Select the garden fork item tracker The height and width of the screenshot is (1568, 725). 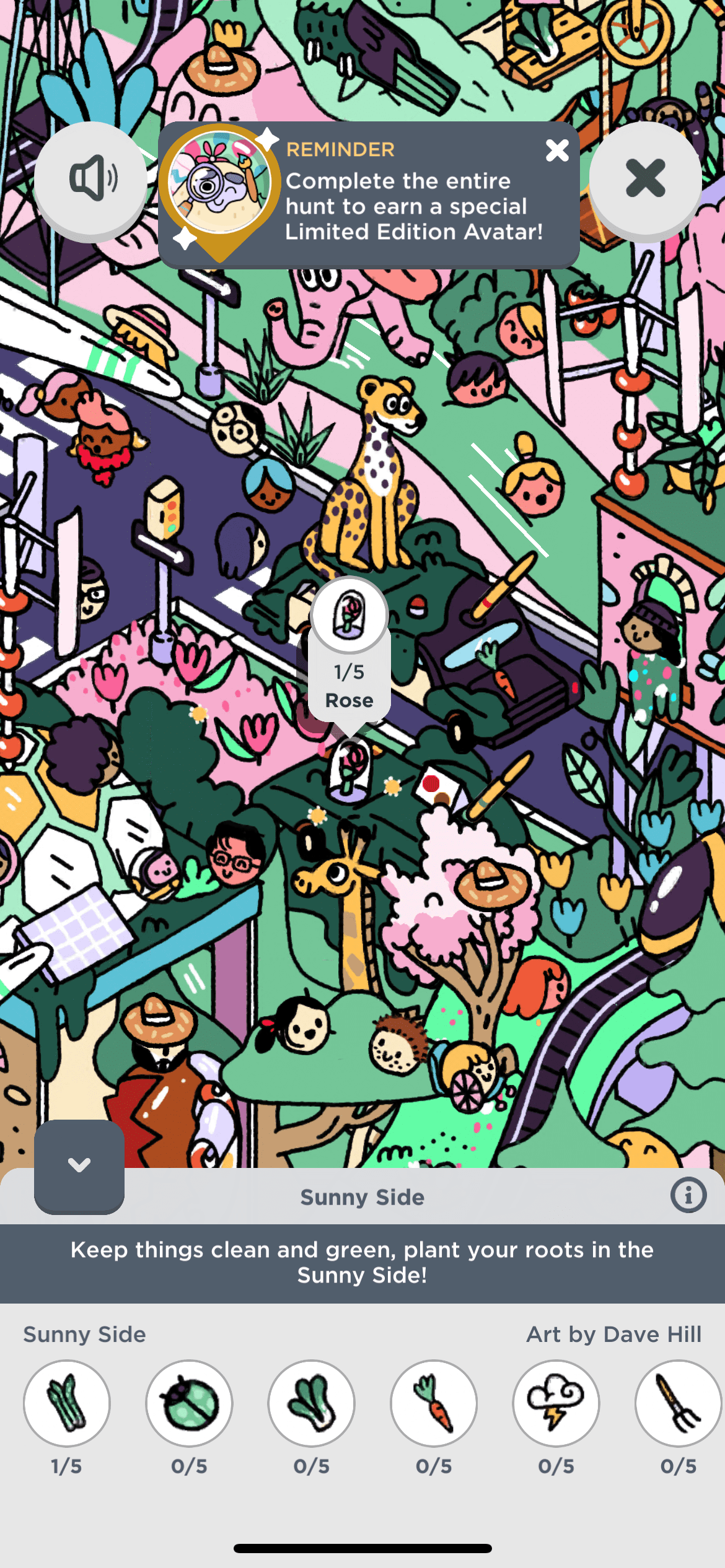678,1403
